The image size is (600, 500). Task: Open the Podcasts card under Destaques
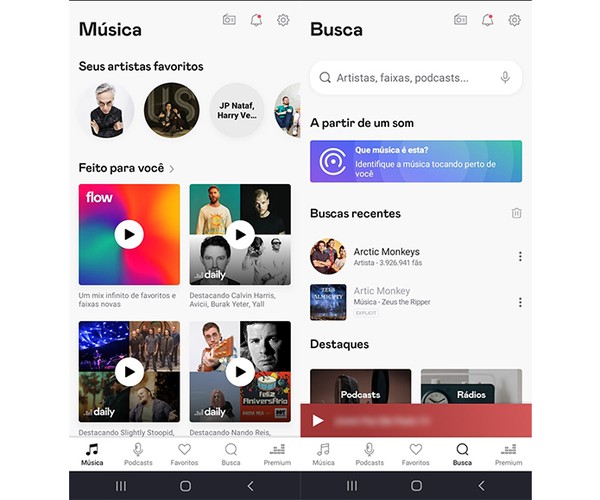(360, 388)
